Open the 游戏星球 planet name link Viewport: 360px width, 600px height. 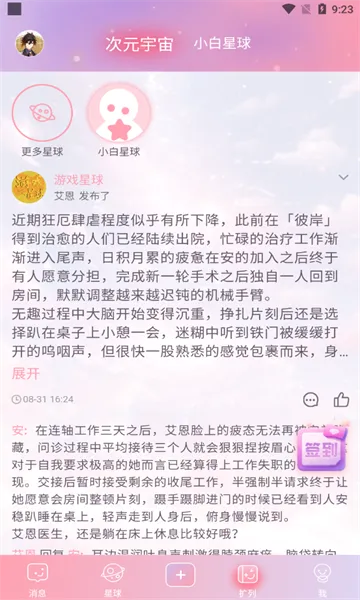[78, 179]
